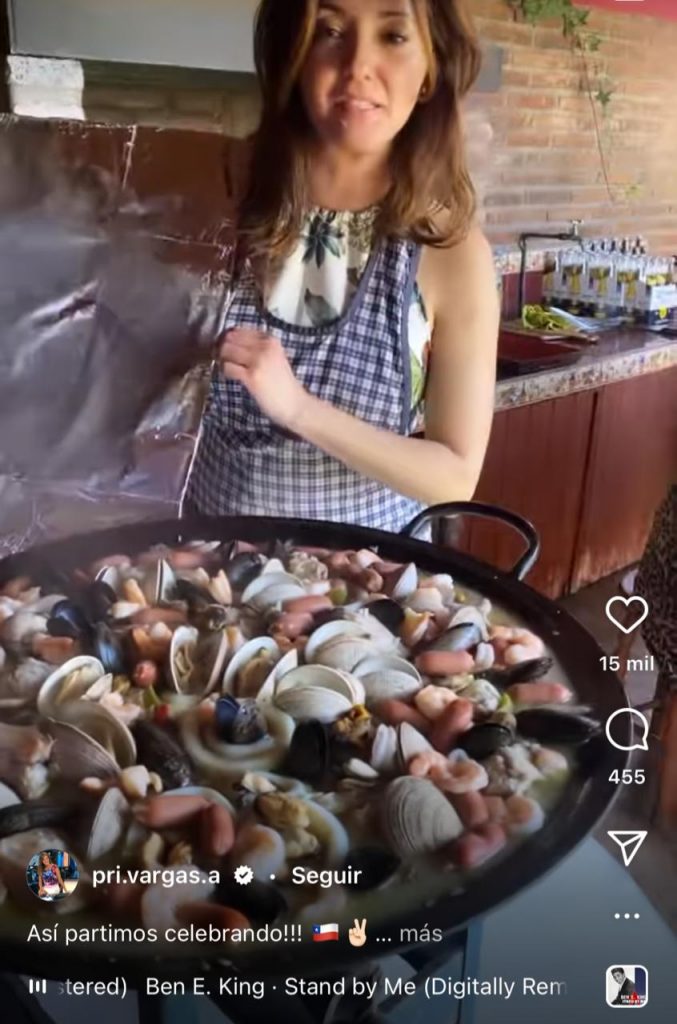Tap the audio album cover thumbnail
The width and height of the screenshot is (677, 1024).
coord(627,986)
